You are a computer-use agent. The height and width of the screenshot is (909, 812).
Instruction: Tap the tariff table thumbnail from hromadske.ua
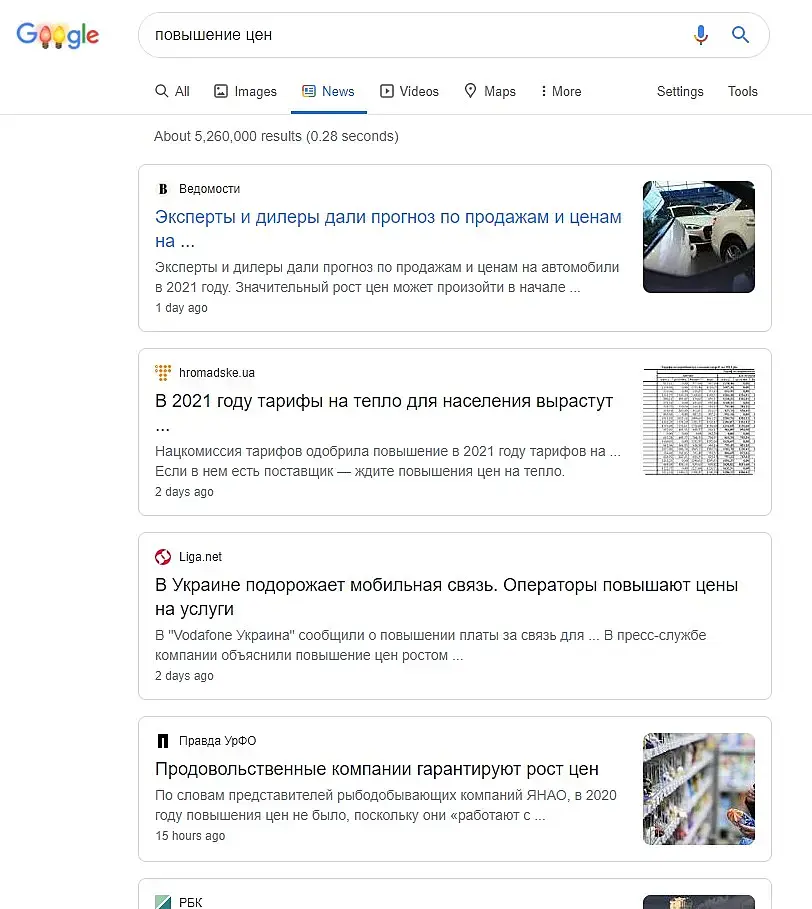[698, 420]
